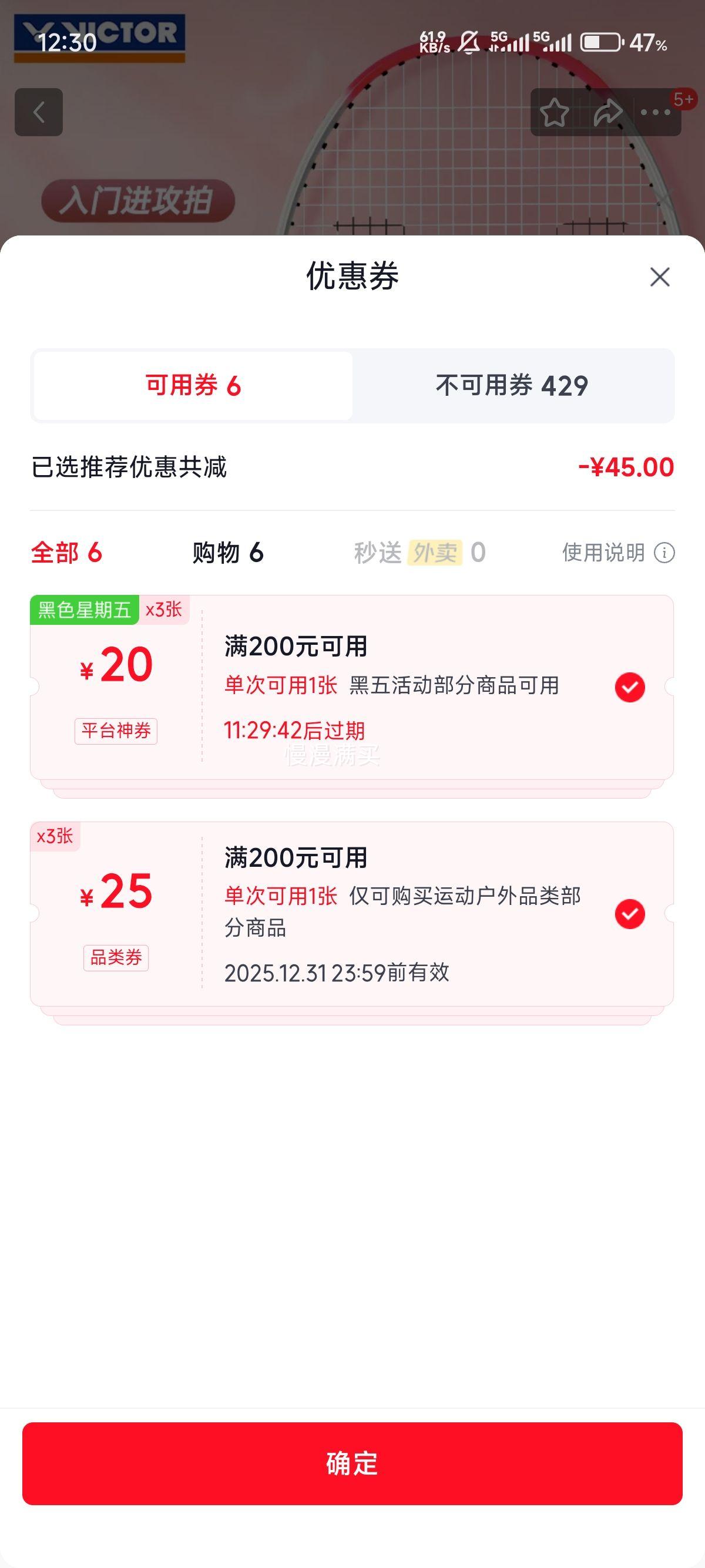Screen dimensions: 705x1568
Task: Tap the 已选推荐优惠共减 -¥45.00 summary row
Action: (352, 466)
